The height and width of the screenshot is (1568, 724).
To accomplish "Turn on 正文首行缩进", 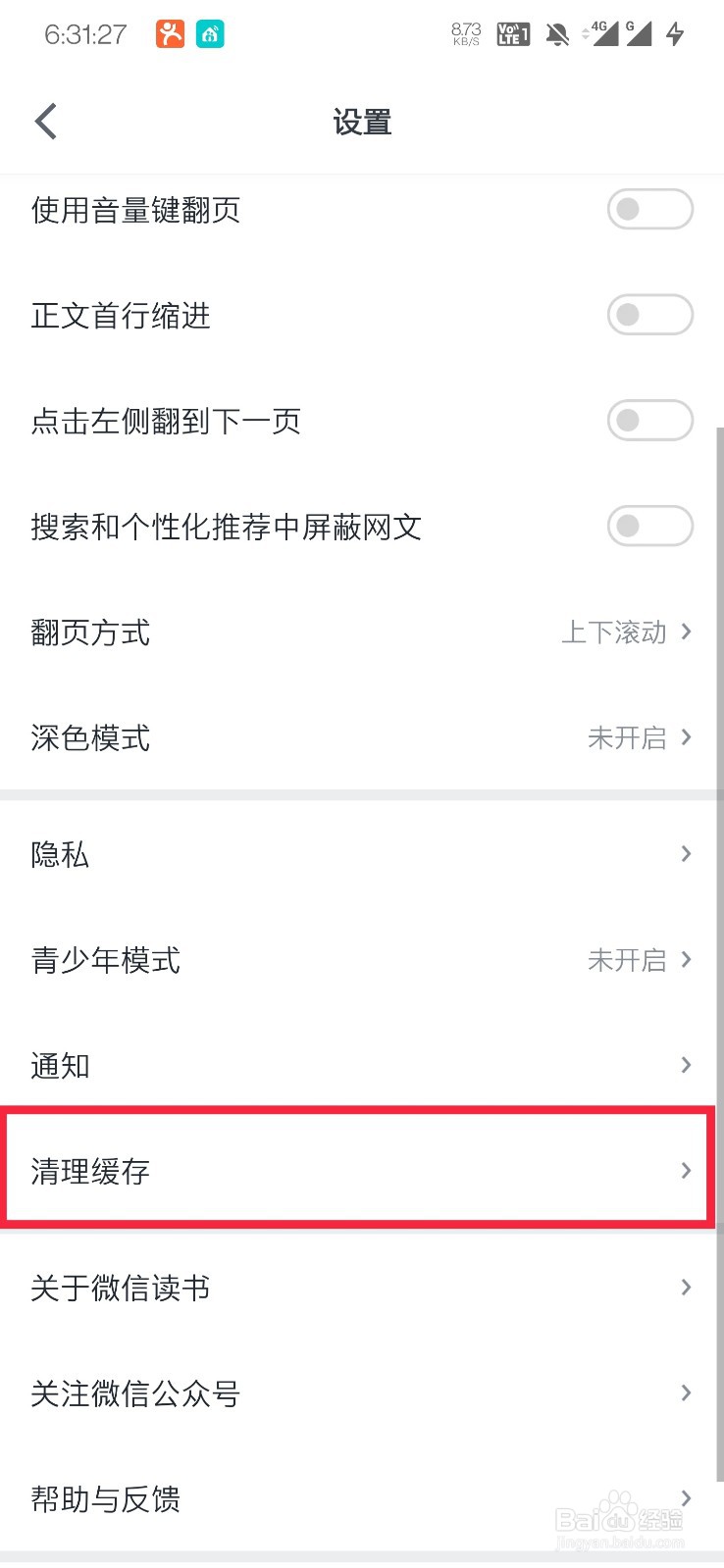I will (650, 315).
